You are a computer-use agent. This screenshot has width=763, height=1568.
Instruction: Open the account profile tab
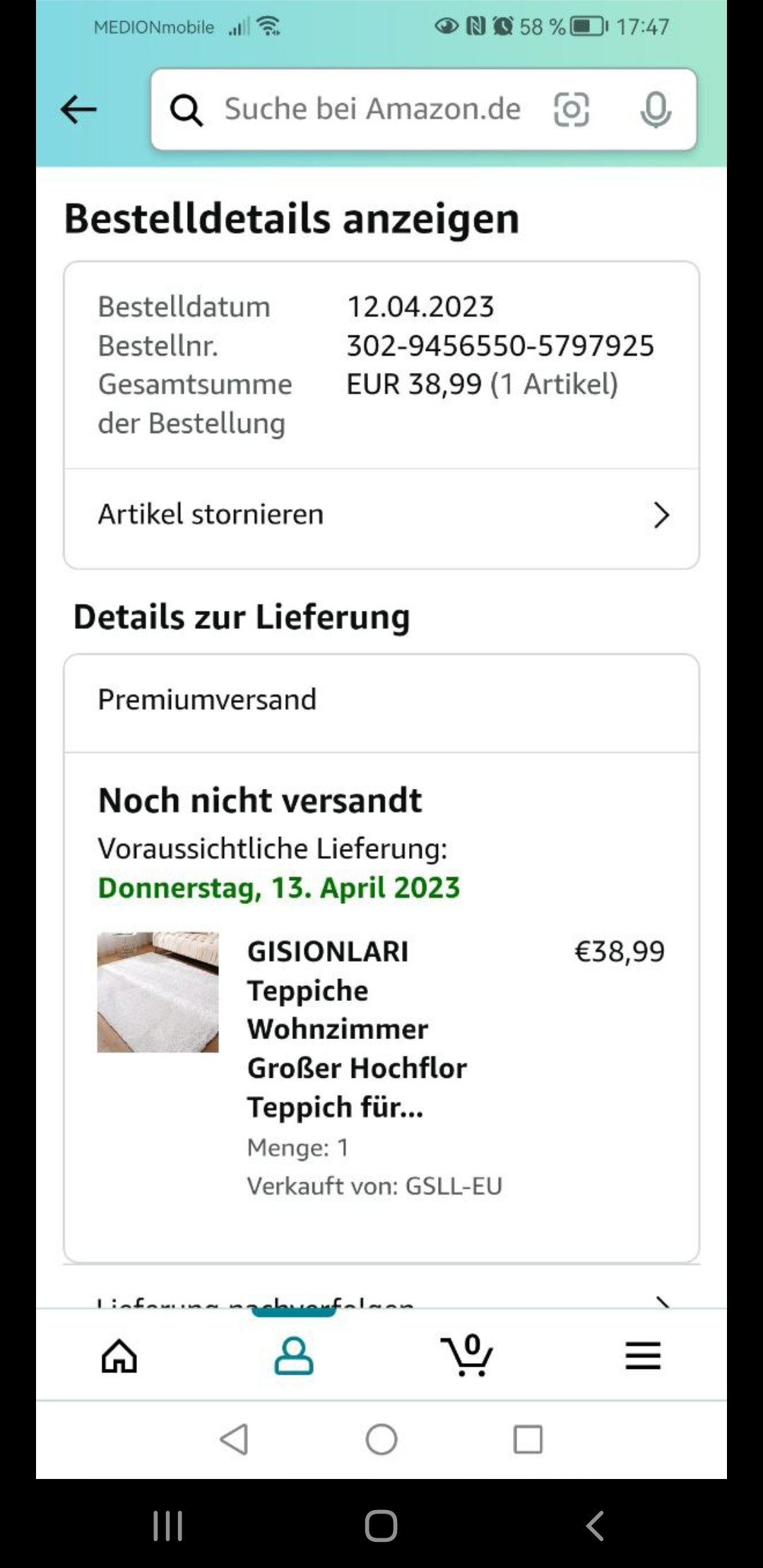pyautogui.click(x=294, y=1355)
